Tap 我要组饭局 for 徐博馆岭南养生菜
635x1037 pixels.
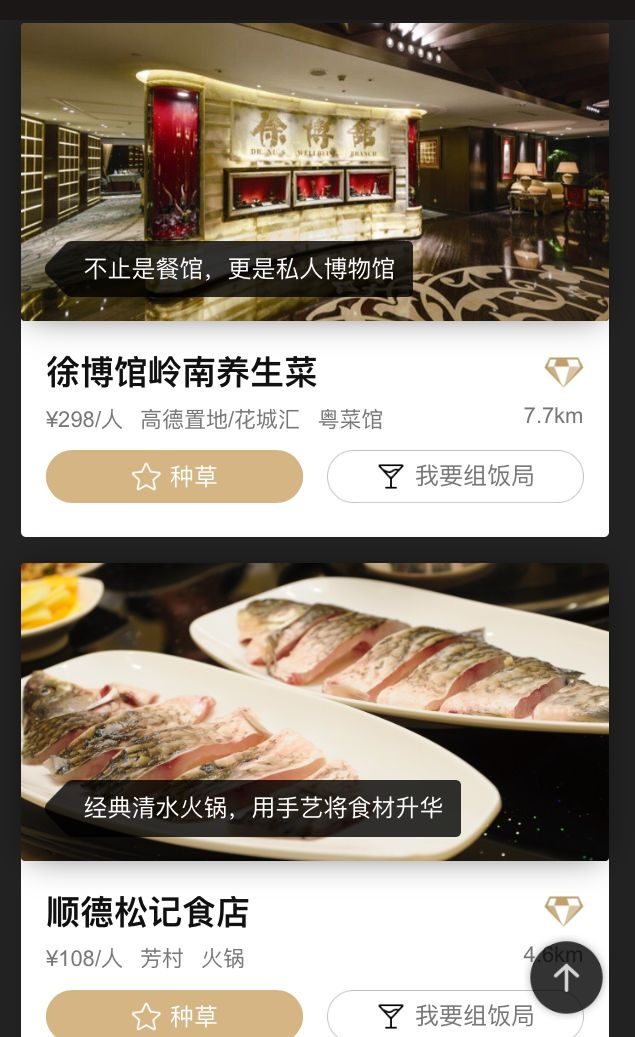pos(455,476)
